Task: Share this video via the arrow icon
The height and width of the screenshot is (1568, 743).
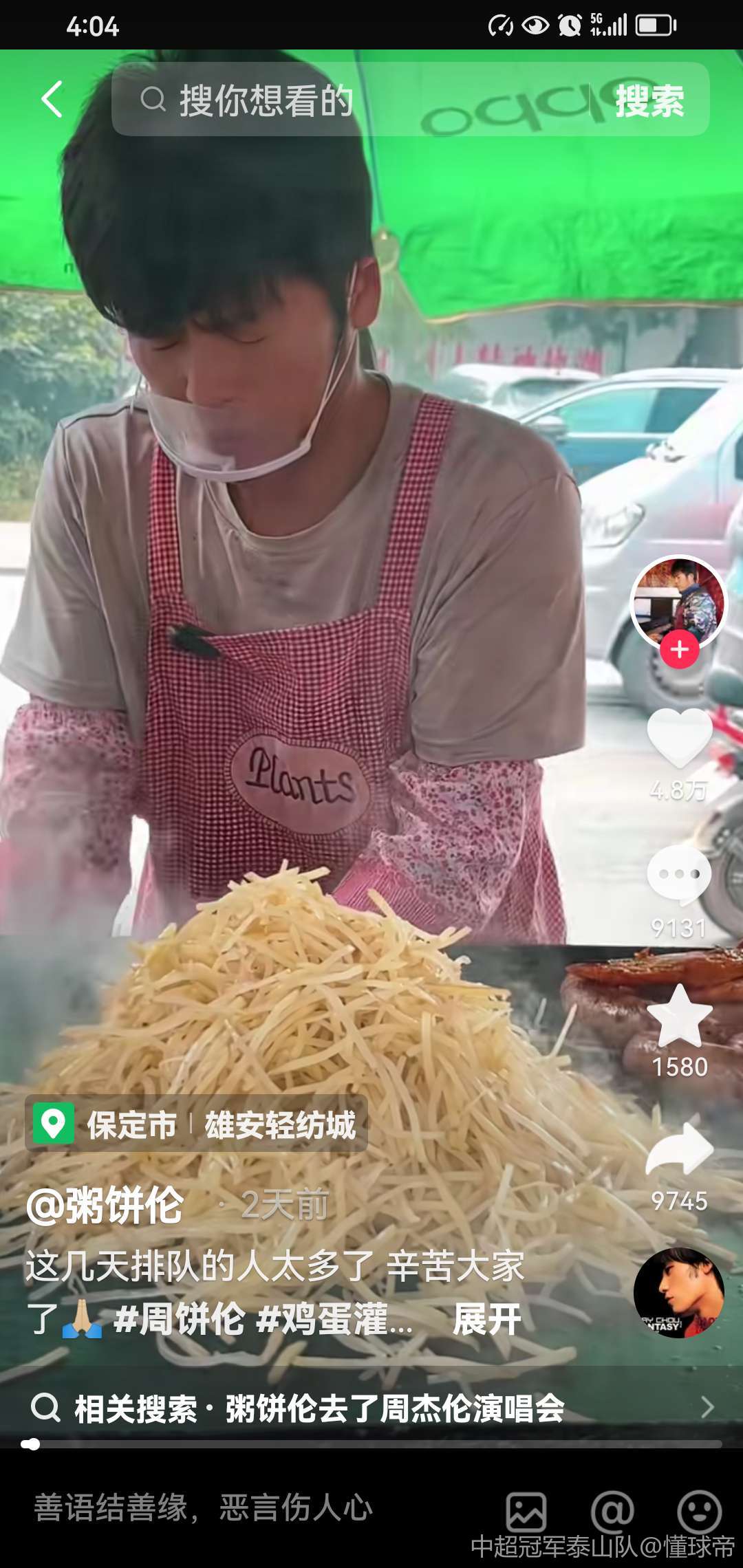Action: (x=680, y=1150)
